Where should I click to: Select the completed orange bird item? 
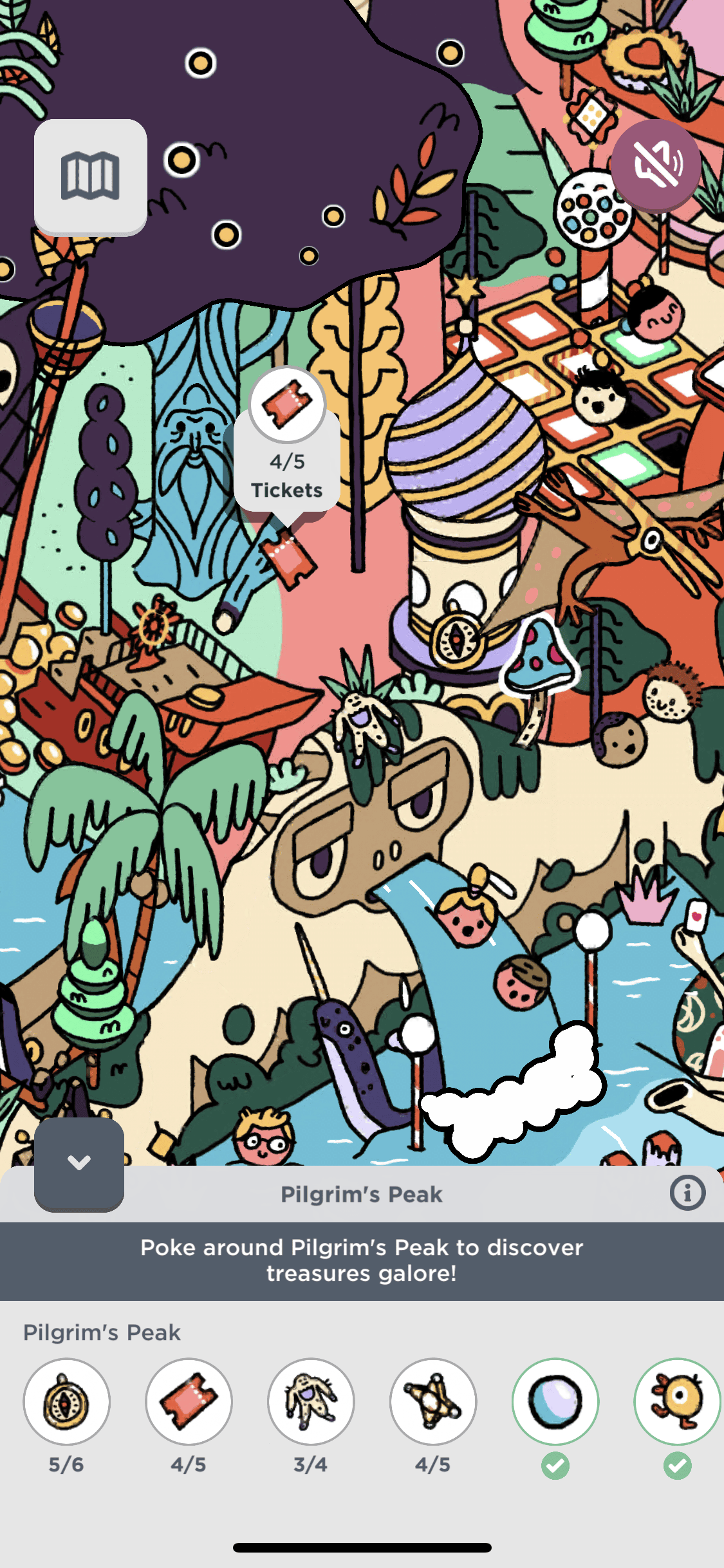pyautogui.click(x=677, y=1401)
